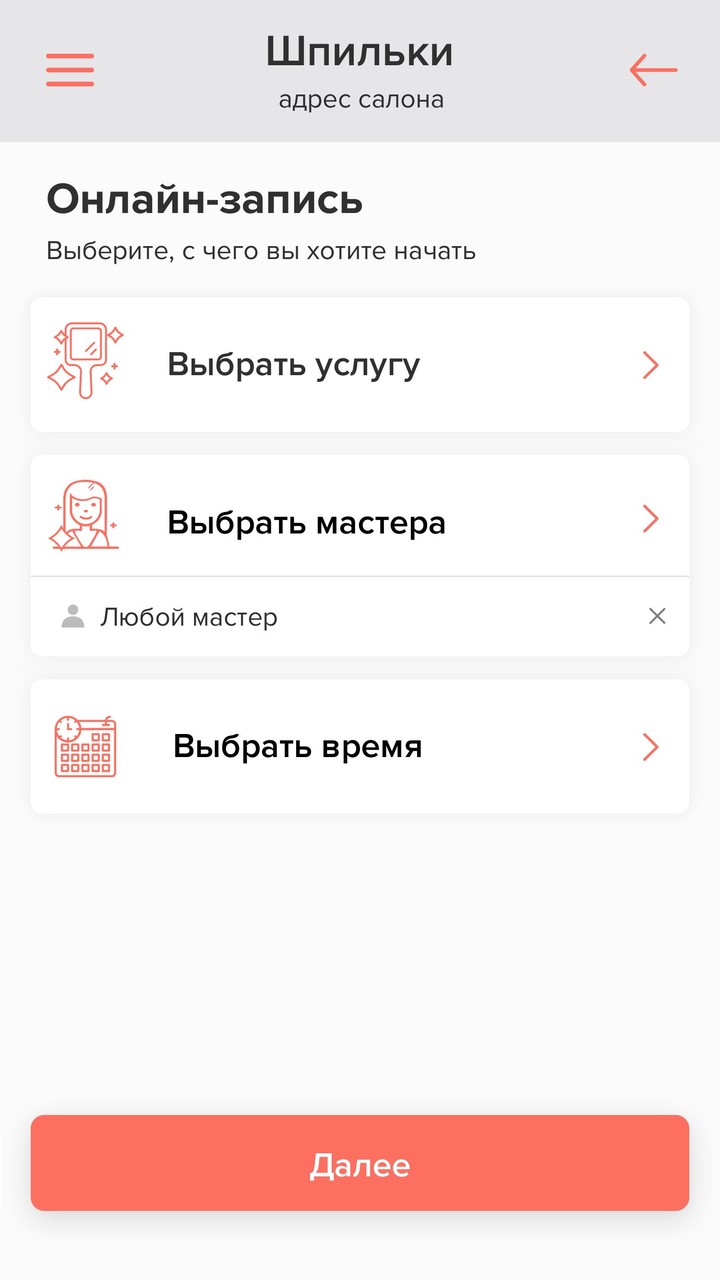Tap the Онлайн-запись heading
Image resolution: width=720 pixels, height=1280 pixels.
[x=205, y=199]
